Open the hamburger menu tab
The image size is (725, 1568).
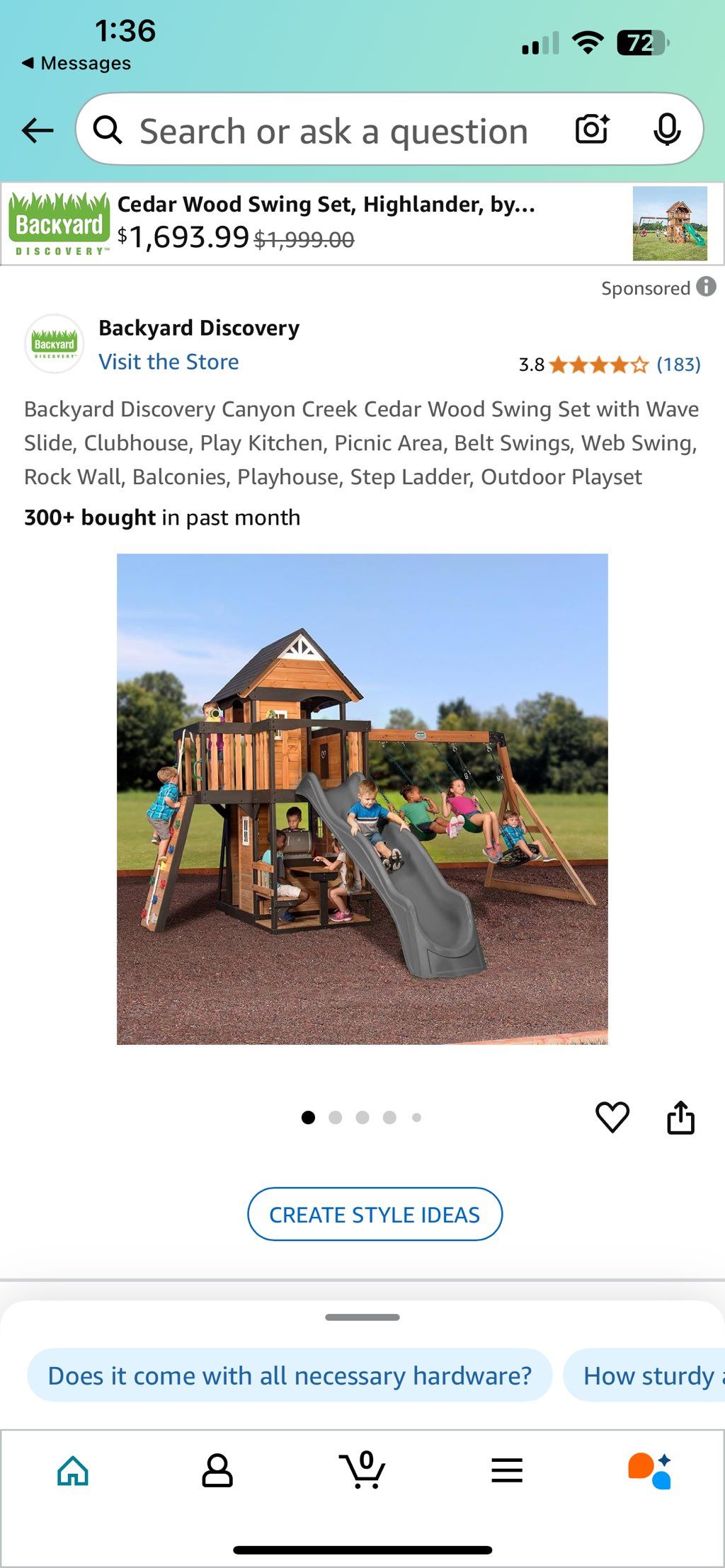[507, 1471]
